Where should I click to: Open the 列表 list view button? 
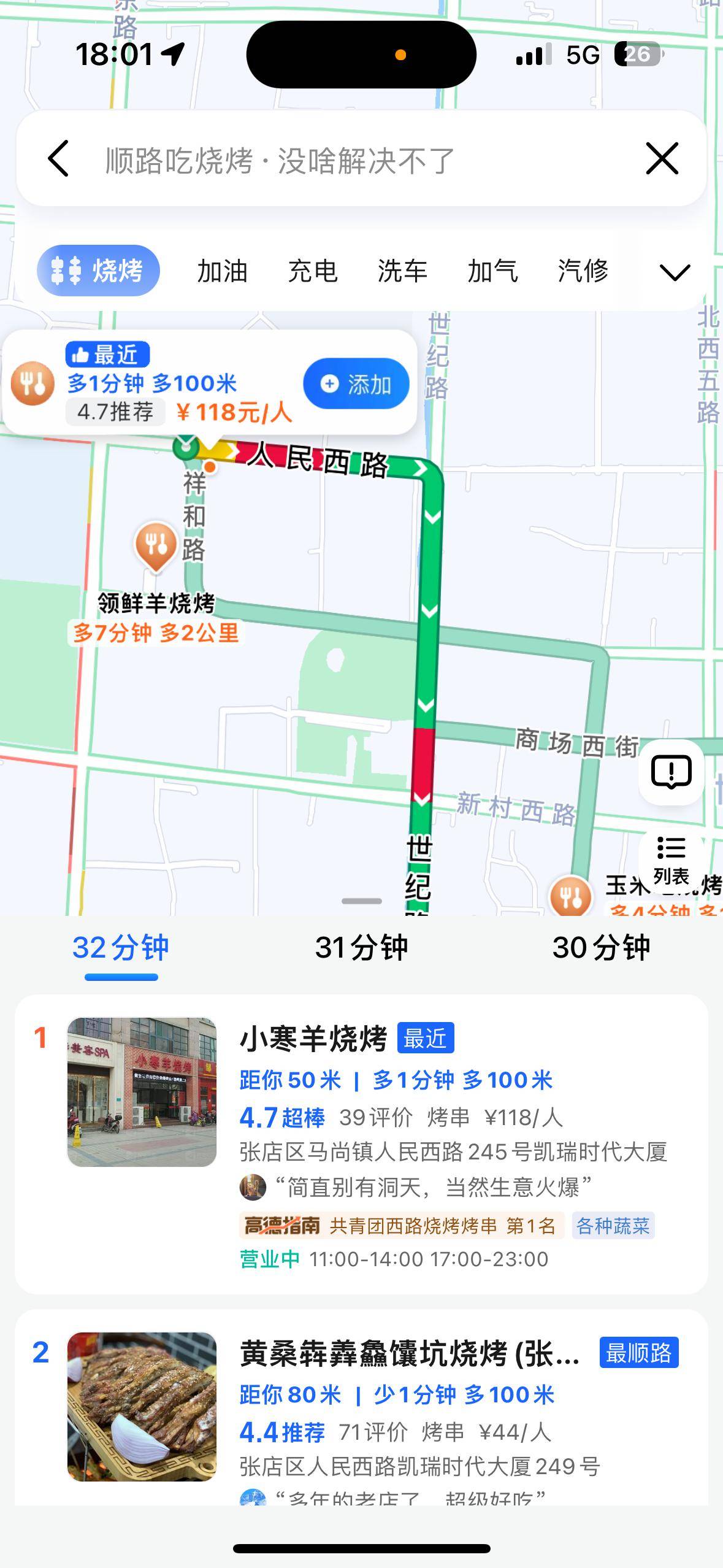[671, 860]
